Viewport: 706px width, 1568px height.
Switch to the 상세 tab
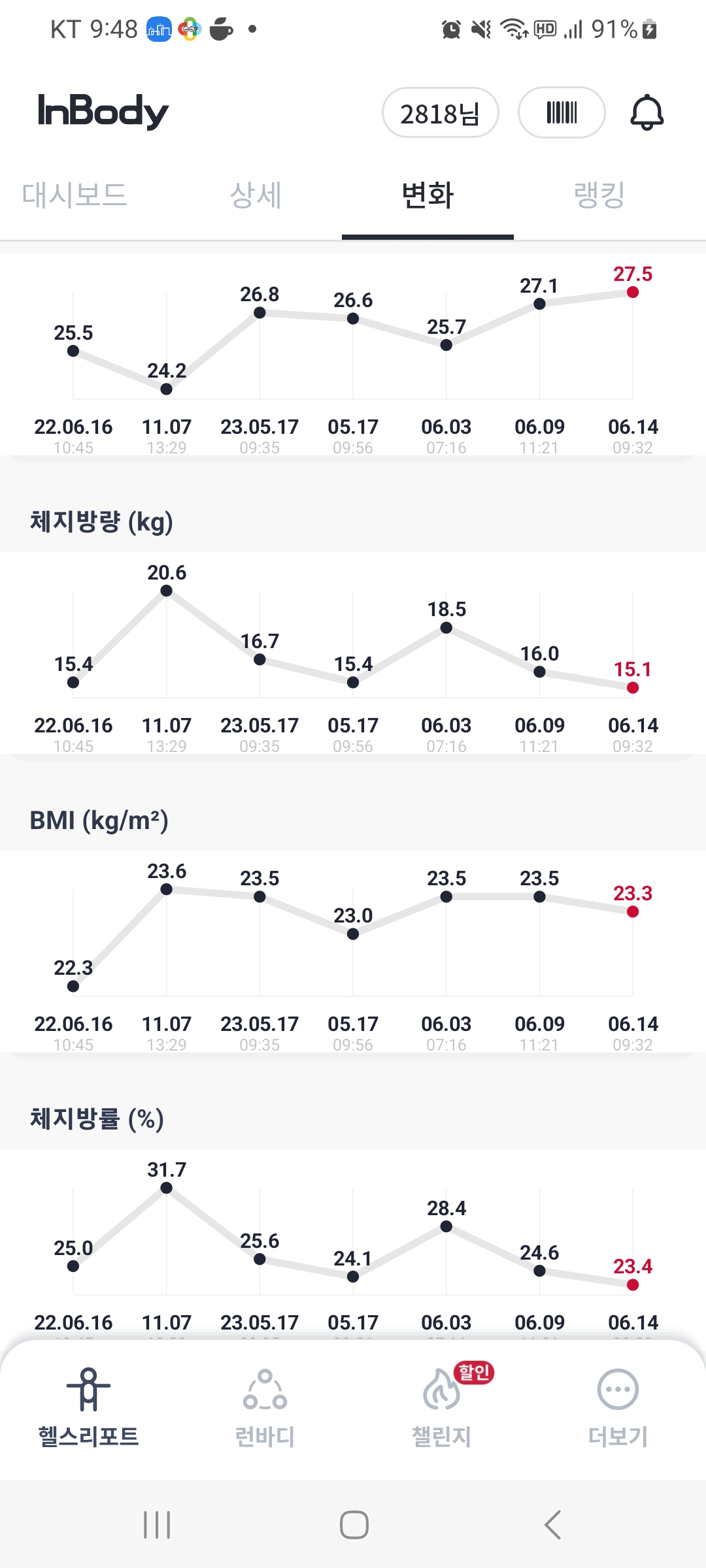tap(256, 195)
